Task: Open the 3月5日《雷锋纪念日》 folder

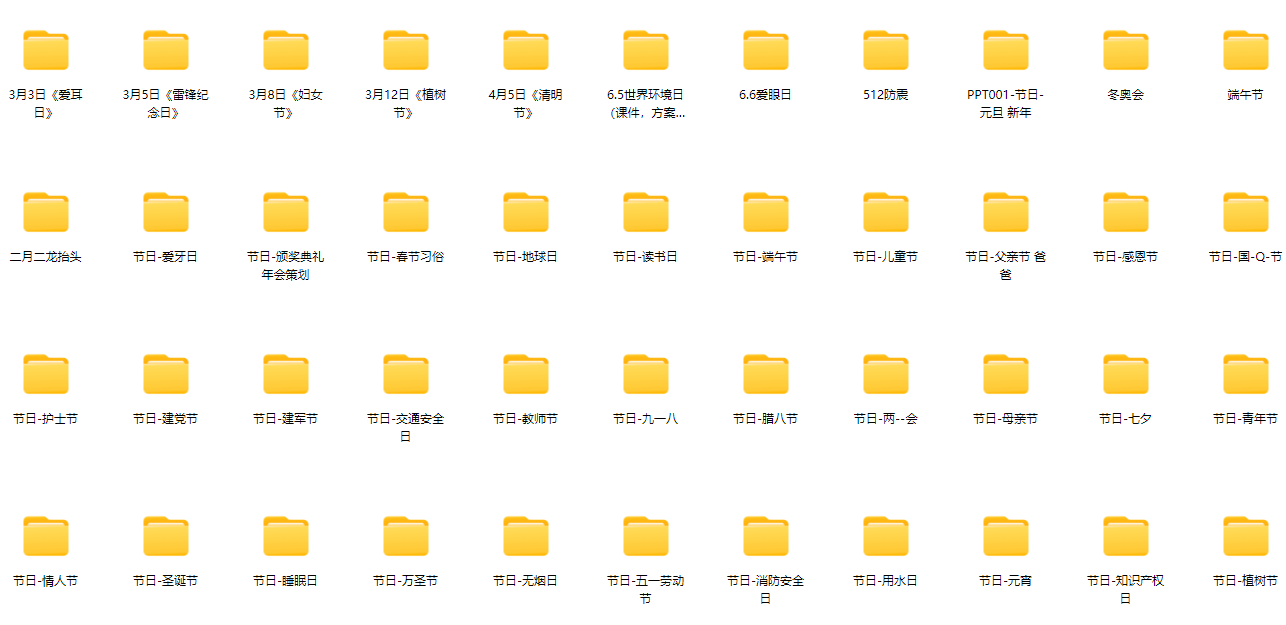Action: pos(165,51)
